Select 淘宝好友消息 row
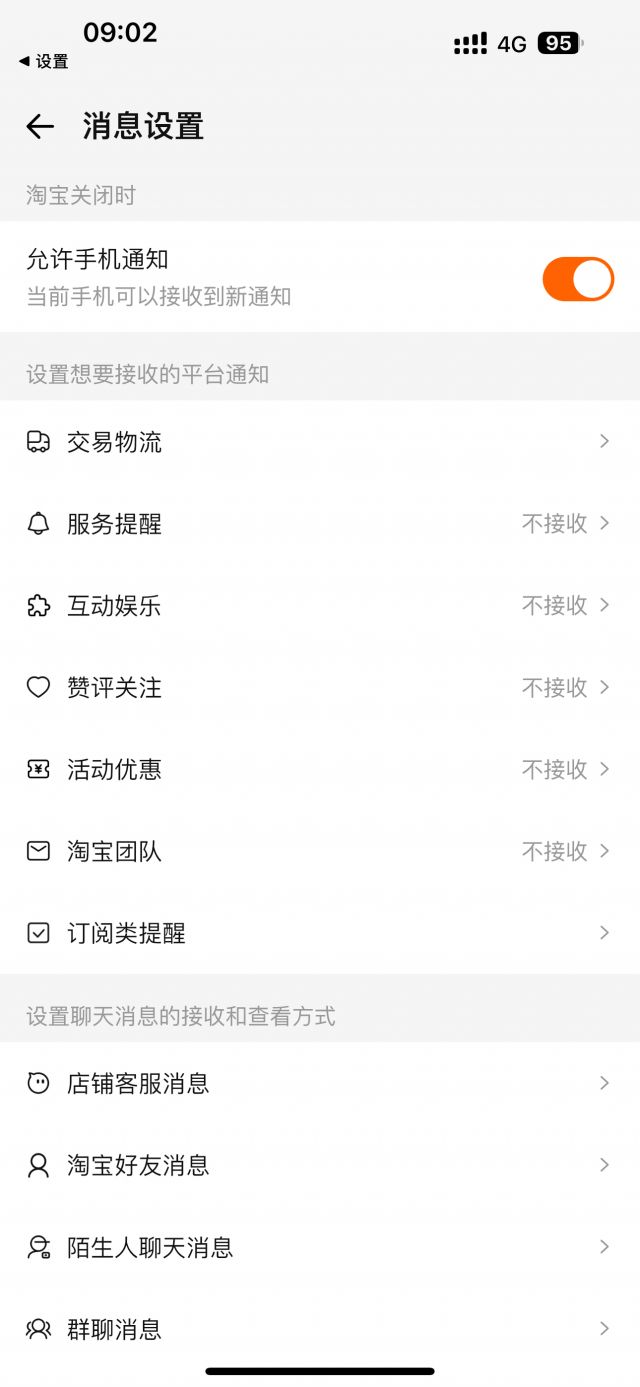The image size is (640, 1387). click(x=320, y=1166)
